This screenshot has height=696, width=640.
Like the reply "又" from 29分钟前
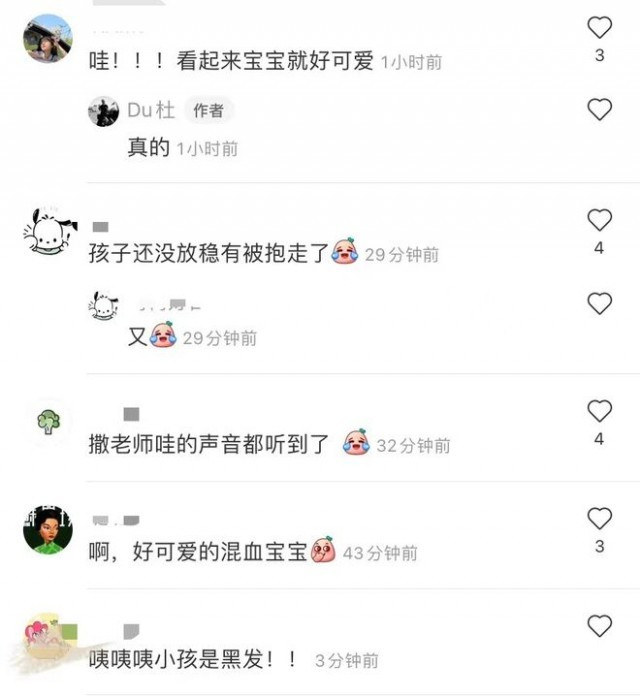pyautogui.click(x=599, y=304)
